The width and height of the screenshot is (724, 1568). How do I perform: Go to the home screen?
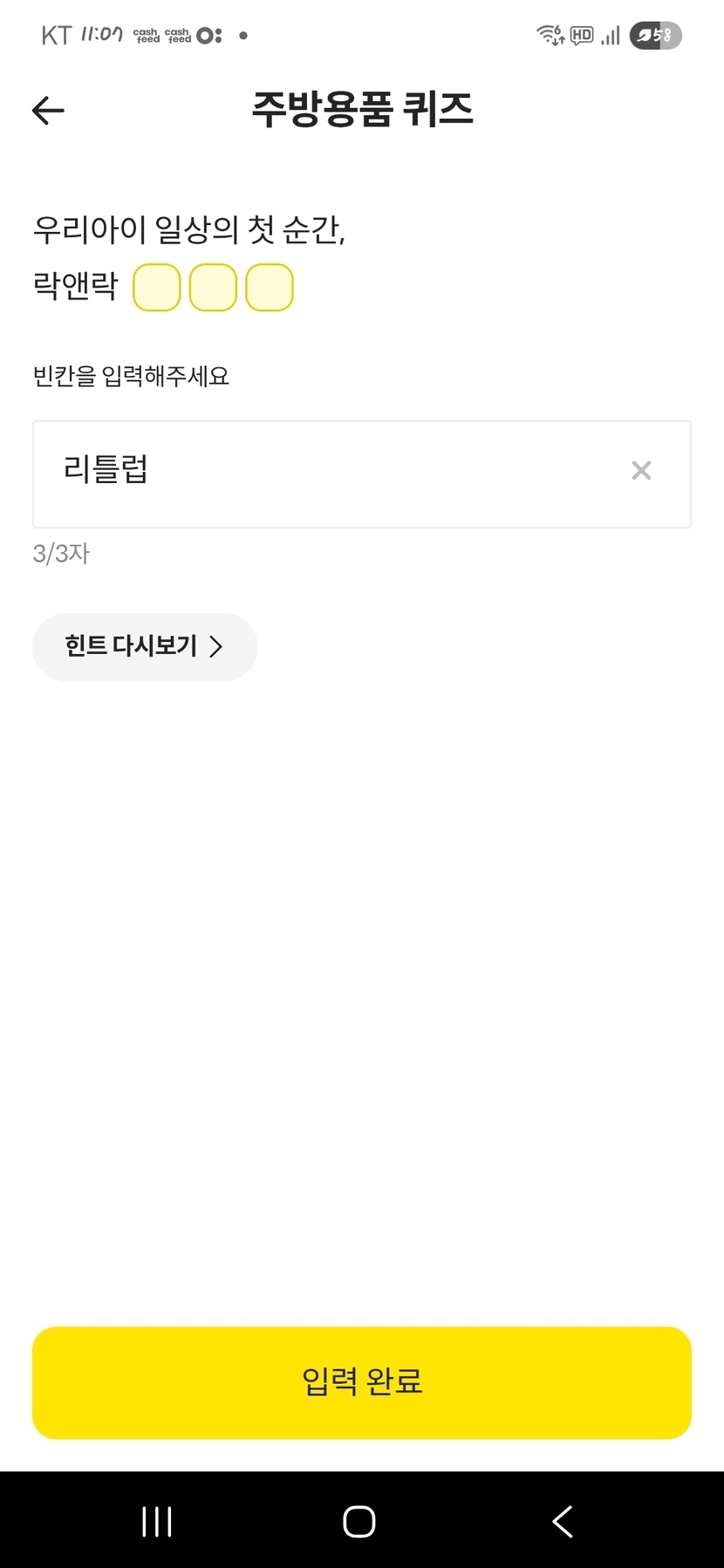pyautogui.click(x=359, y=1522)
